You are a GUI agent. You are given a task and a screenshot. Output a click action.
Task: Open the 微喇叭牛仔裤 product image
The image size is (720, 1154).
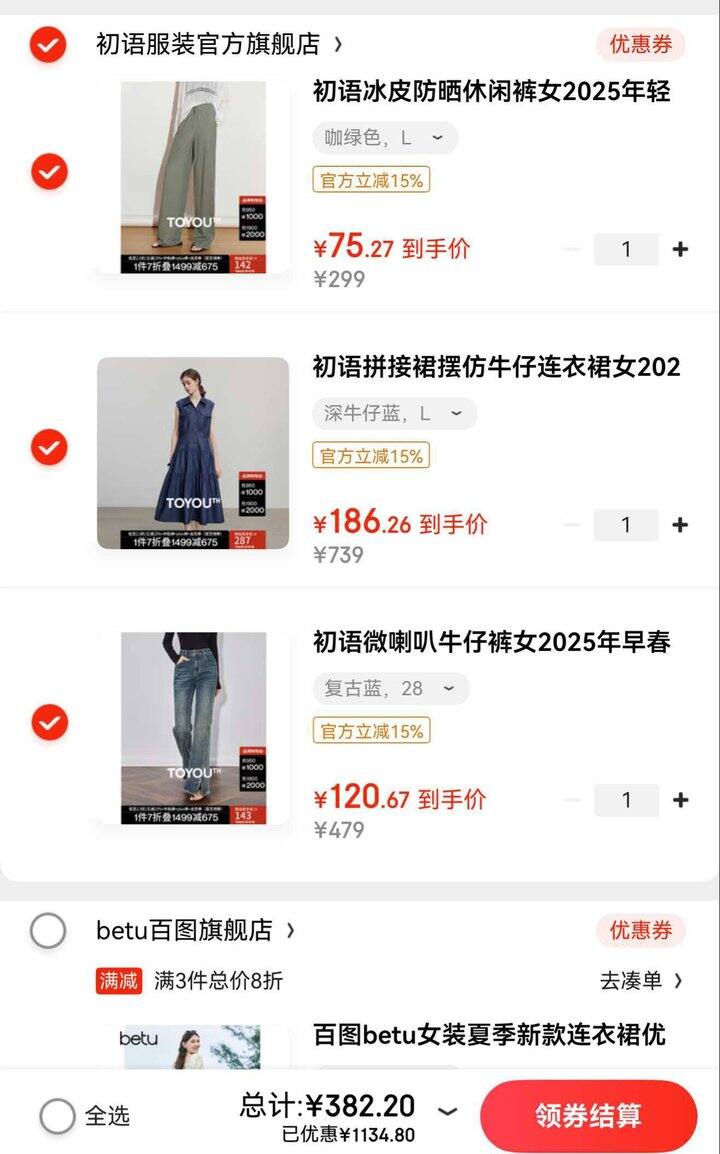pyautogui.click(x=193, y=728)
